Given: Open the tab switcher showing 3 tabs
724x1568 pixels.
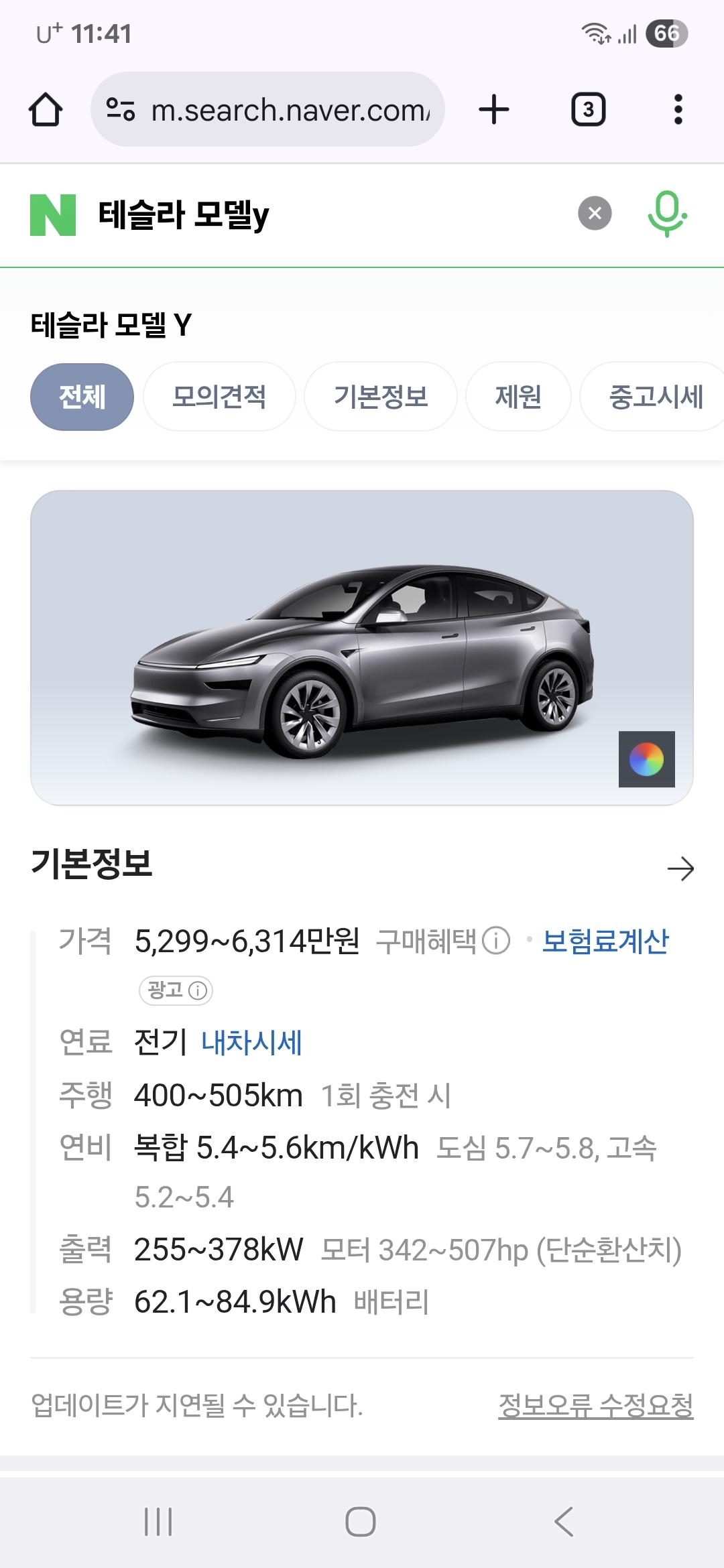Looking at the screenshot, I should coord(589,109).
